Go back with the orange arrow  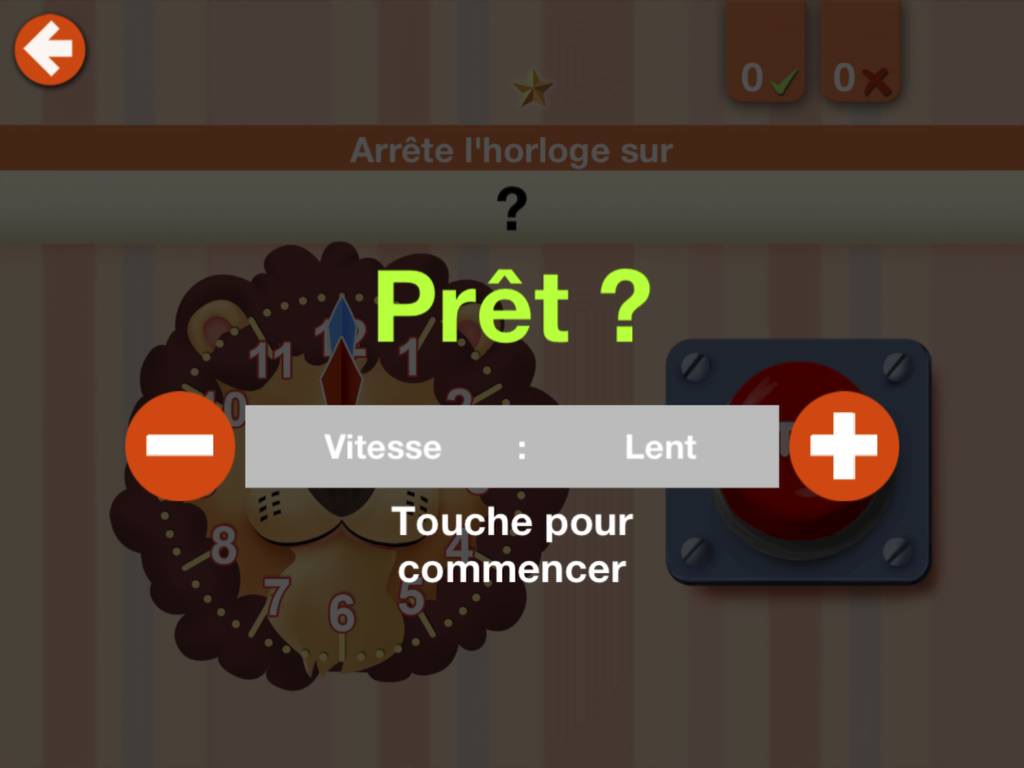tap(49, 49)
